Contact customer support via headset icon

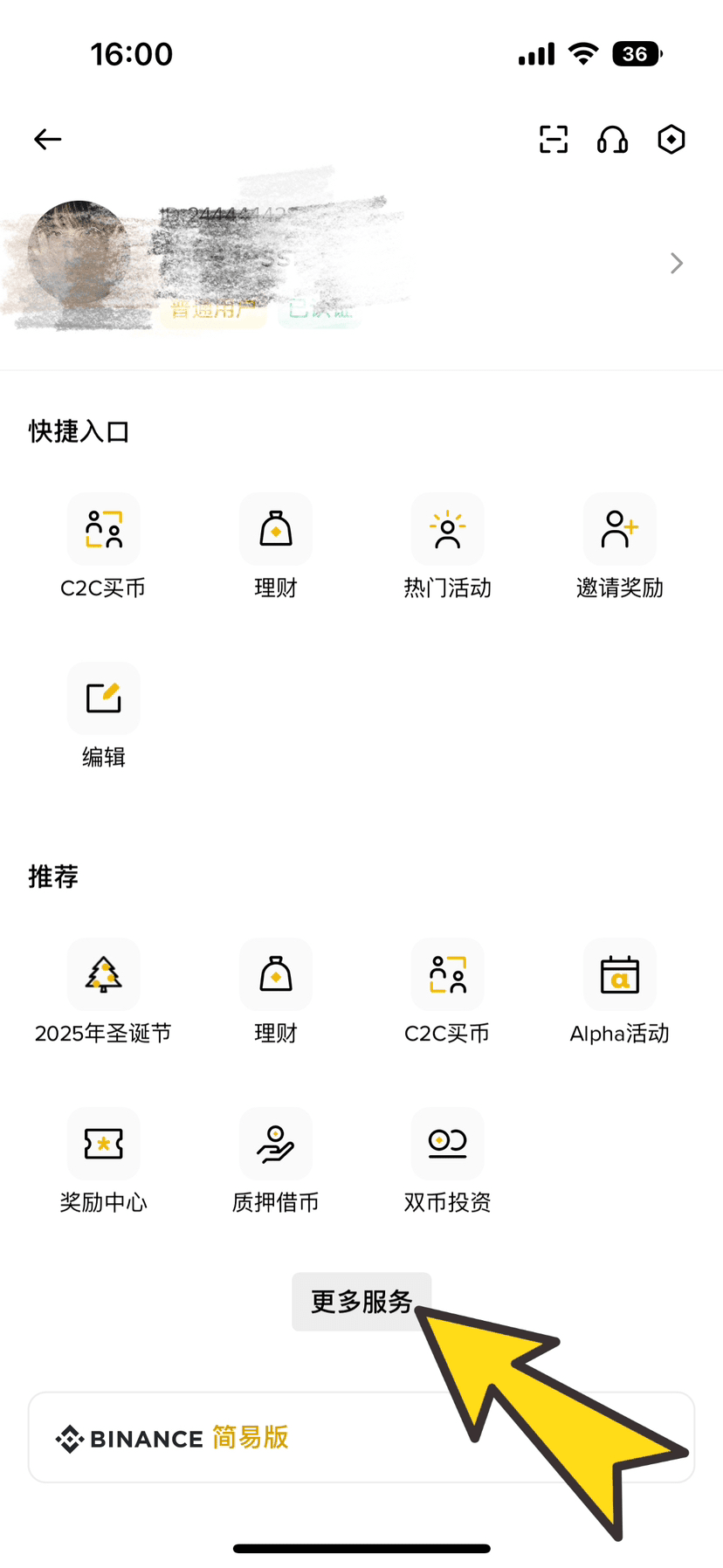(612, 140)
